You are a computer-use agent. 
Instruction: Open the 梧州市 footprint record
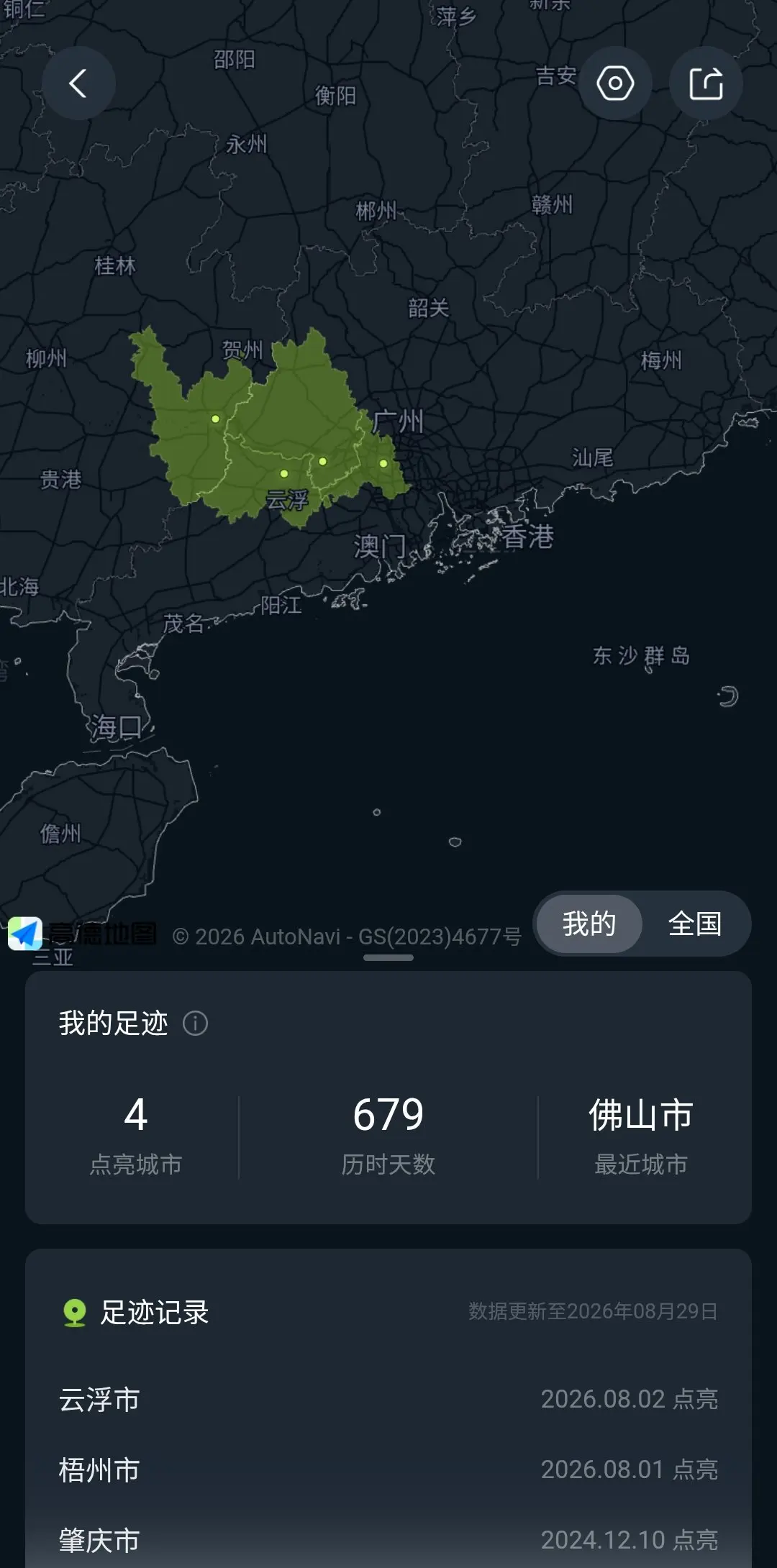(x=388, y=1469)
